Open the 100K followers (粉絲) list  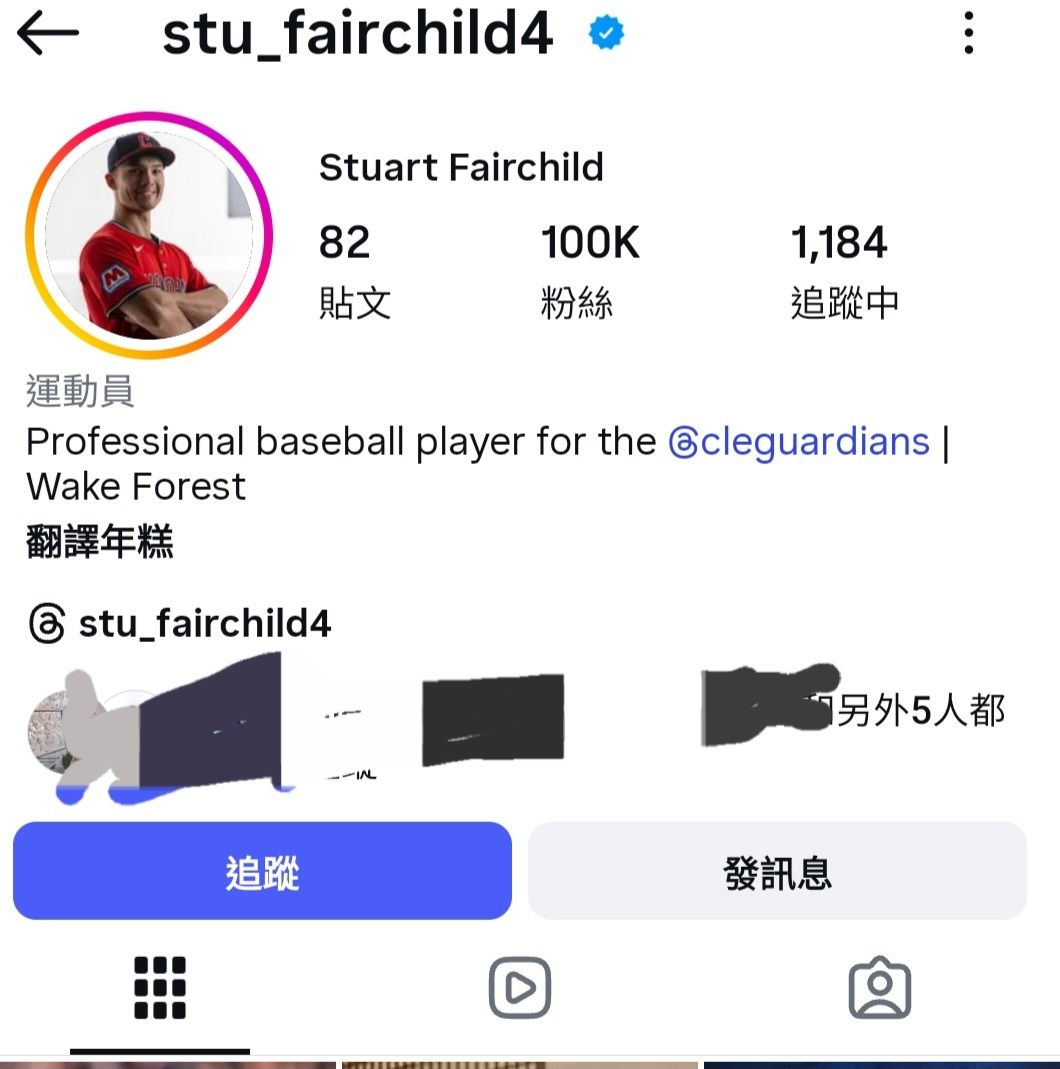click(x=588, y=270)
